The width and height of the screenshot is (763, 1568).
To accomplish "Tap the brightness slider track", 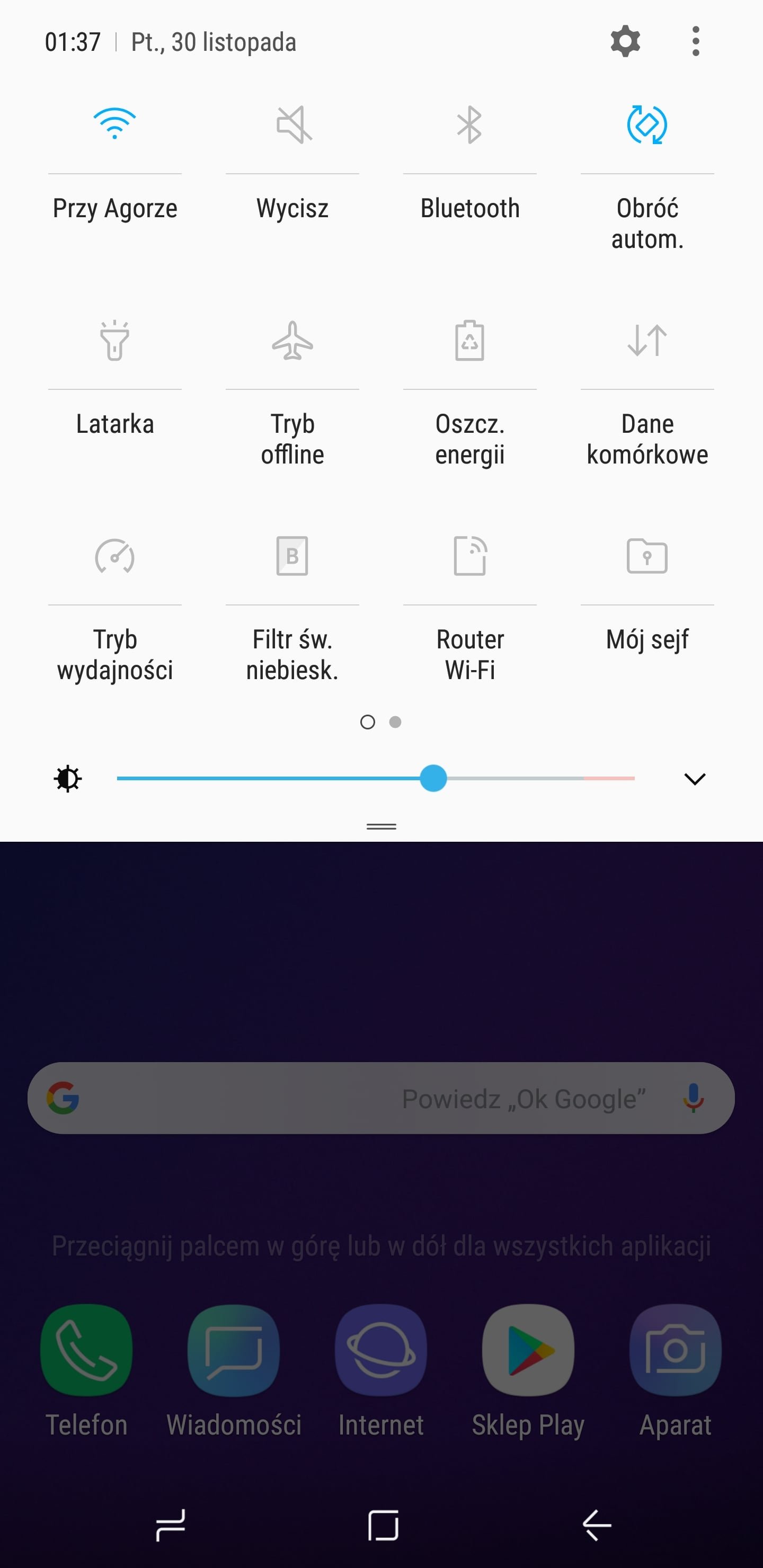I will click(x=376, y=779).
